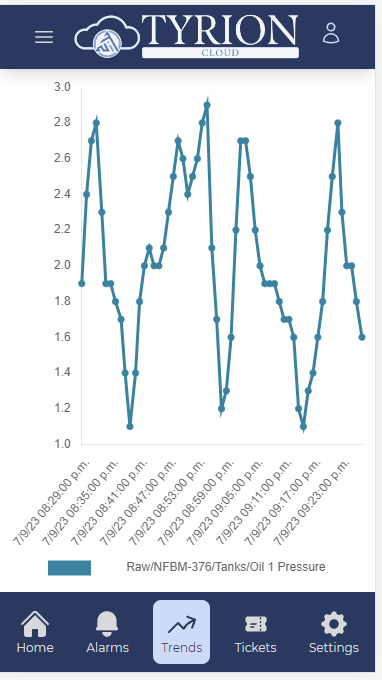Viewport: 382px width, 680px height.
Task: Open the hamburger menu
Action: 44,37
